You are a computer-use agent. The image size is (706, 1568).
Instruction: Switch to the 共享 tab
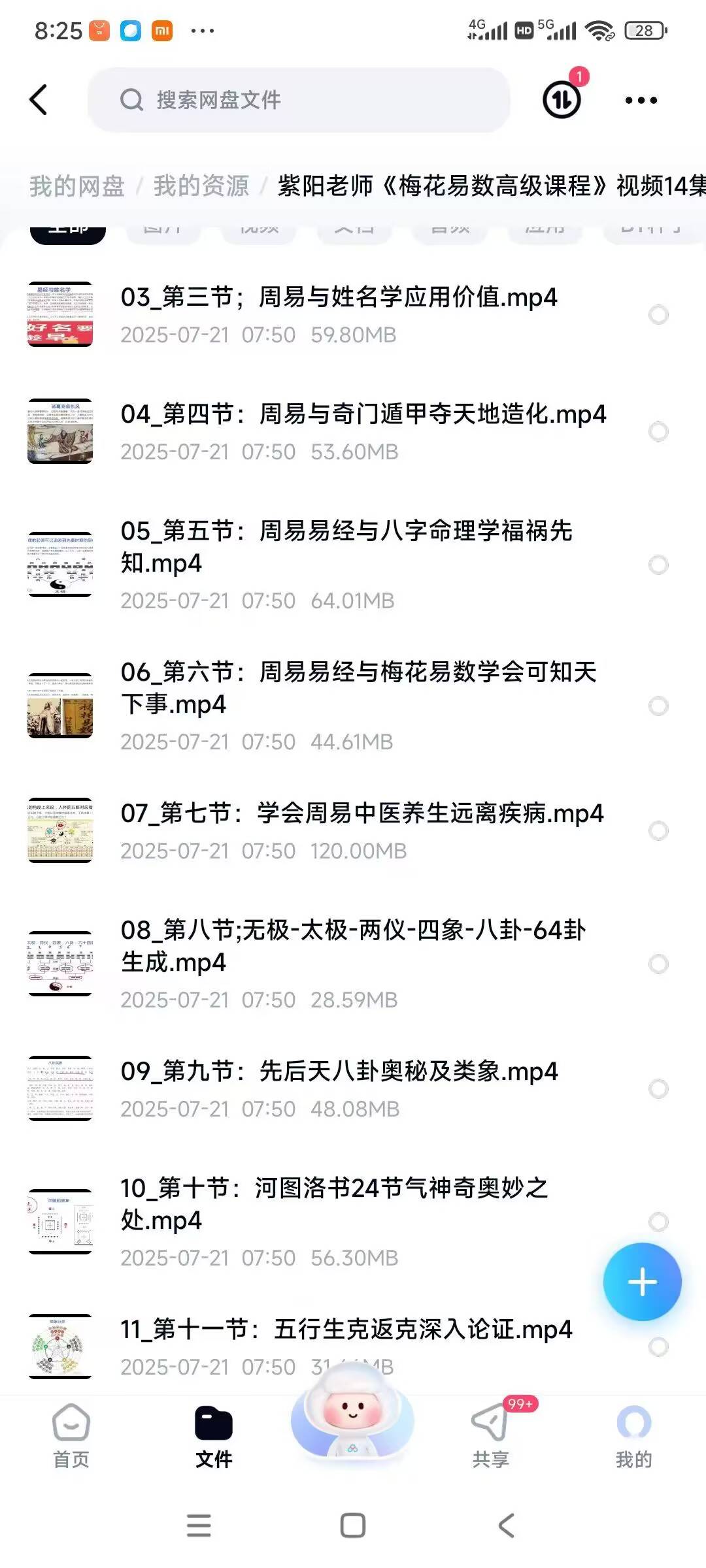point(490,1435)
